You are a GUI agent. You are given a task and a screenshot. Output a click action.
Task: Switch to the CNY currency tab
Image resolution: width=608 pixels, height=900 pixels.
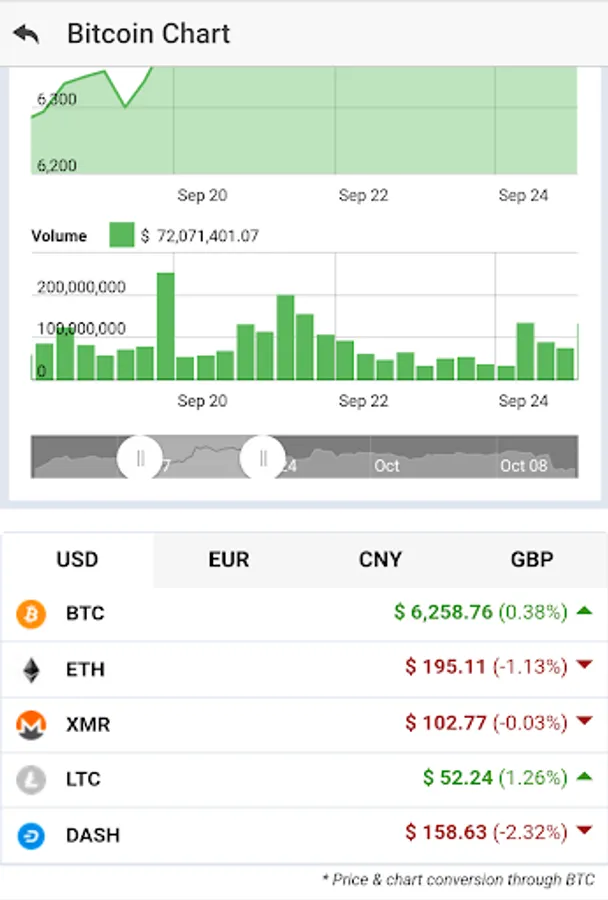click(x=380, y=560)
